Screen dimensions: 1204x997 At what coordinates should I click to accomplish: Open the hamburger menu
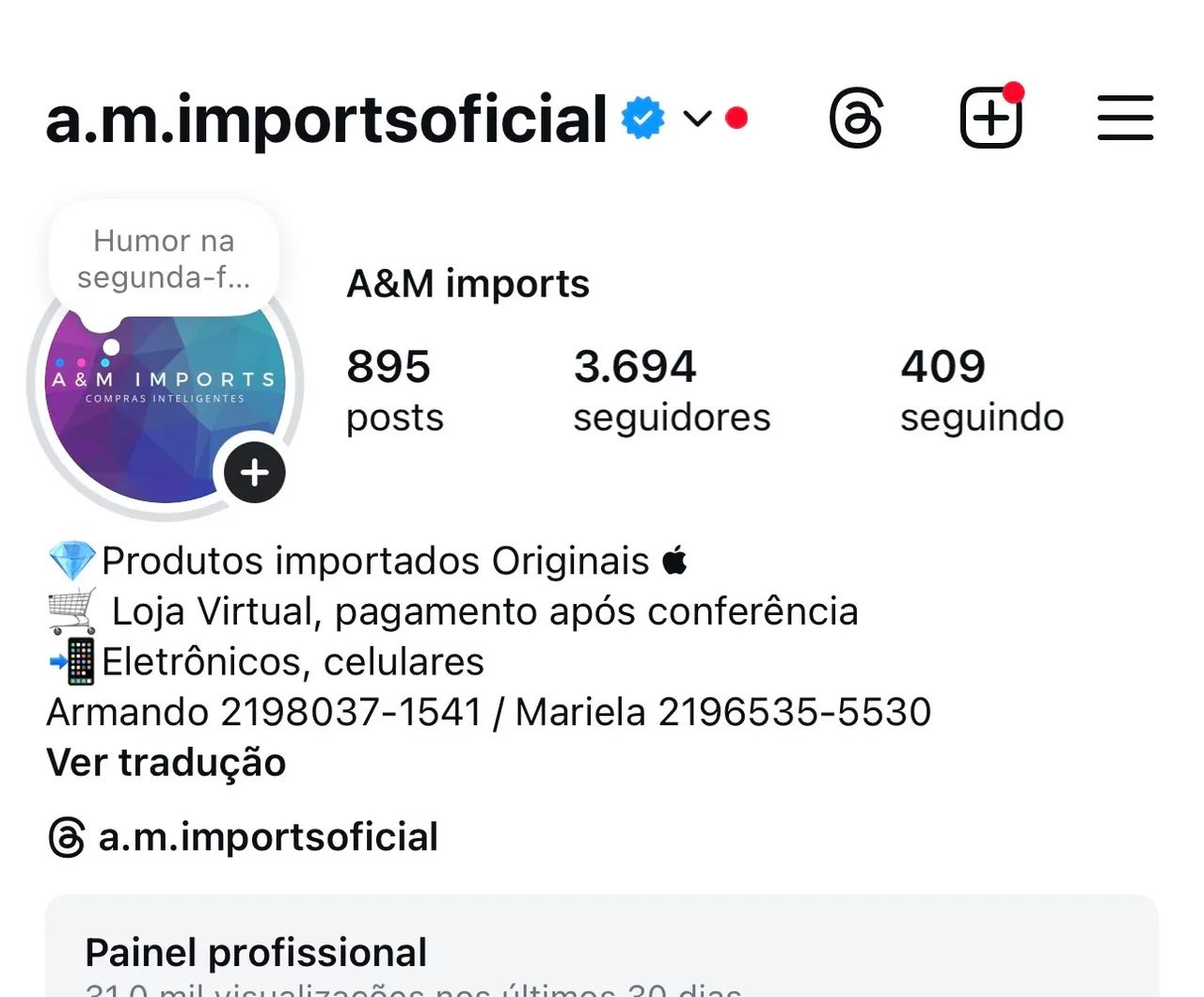[1125, 119]
